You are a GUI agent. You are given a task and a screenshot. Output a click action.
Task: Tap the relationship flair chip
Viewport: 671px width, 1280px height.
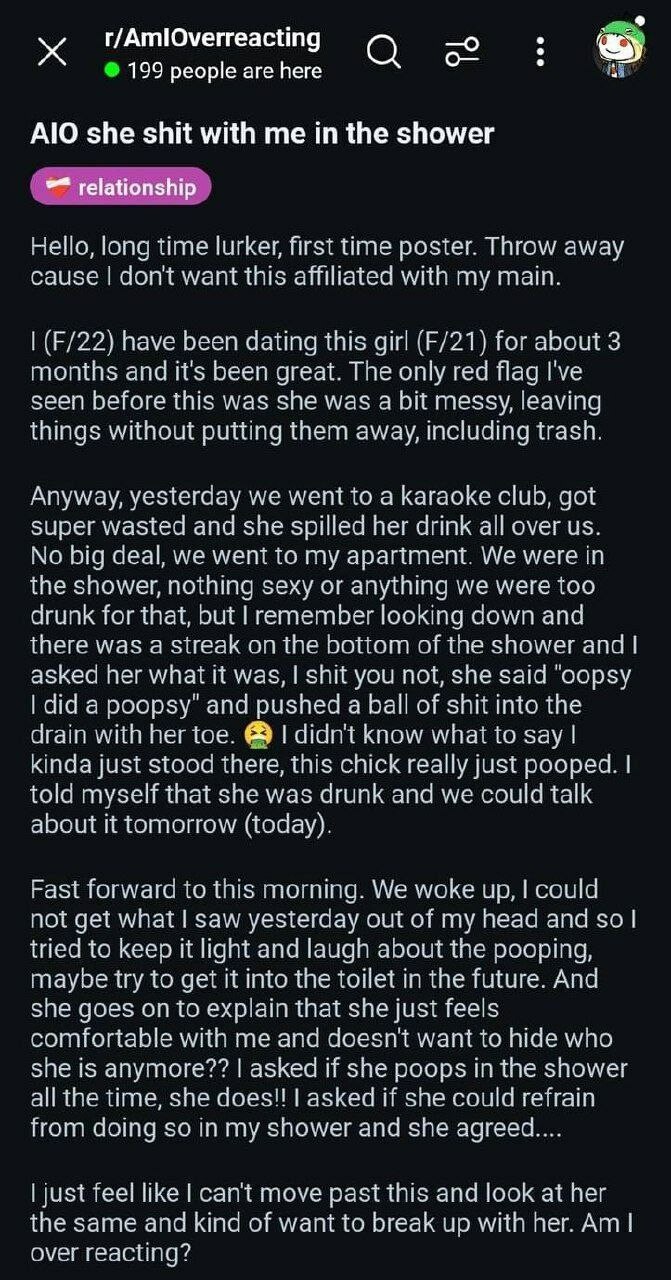coord(121,187)
